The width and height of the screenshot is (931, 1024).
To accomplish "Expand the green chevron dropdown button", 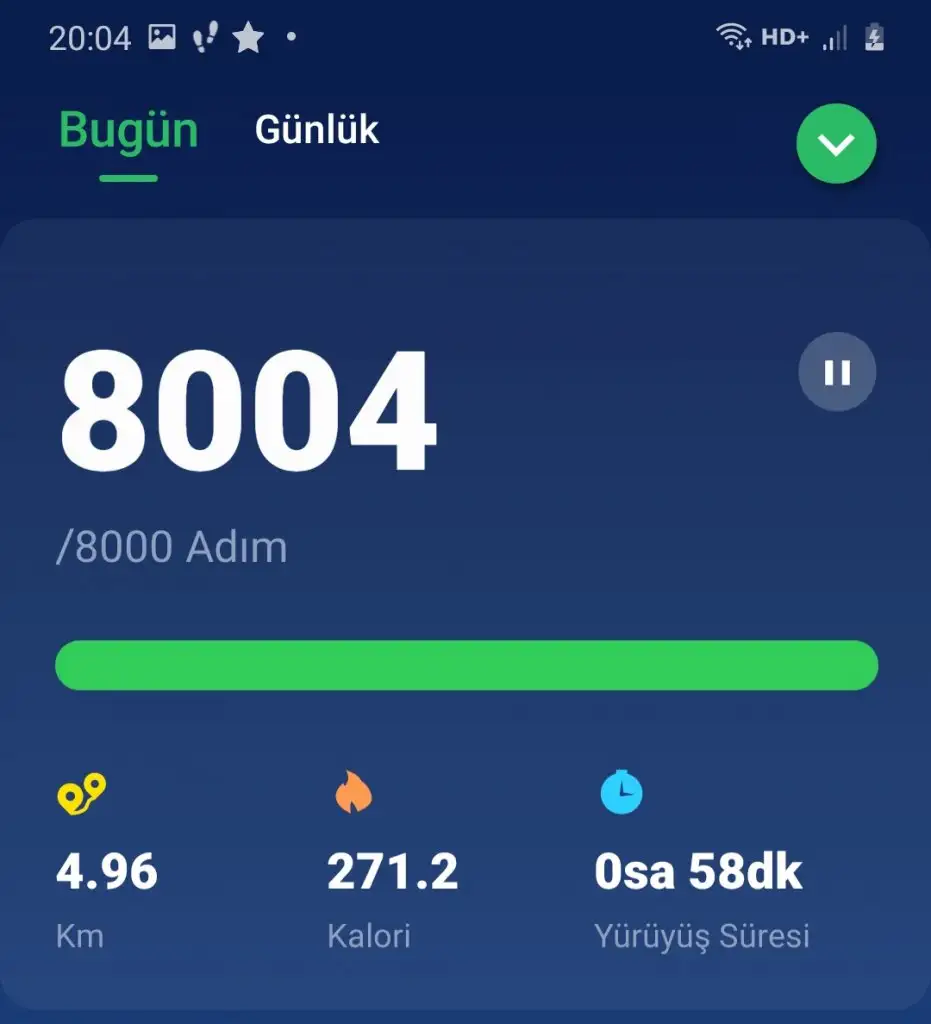I will pos(836,144).
